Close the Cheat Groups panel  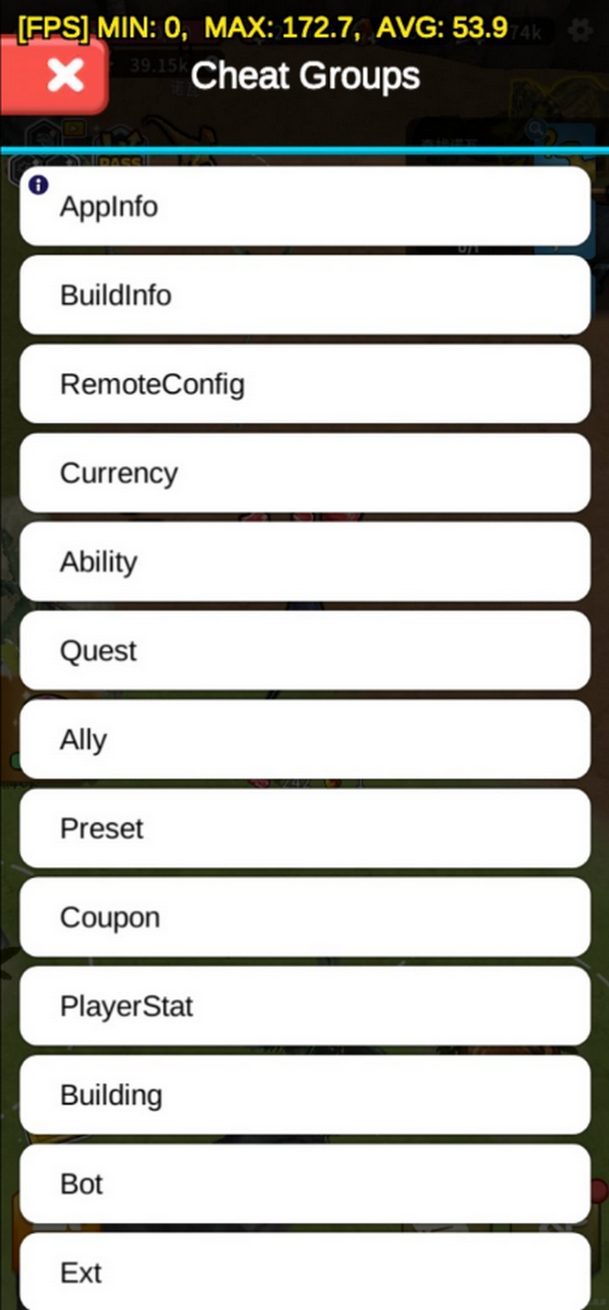tap(62, 76)
